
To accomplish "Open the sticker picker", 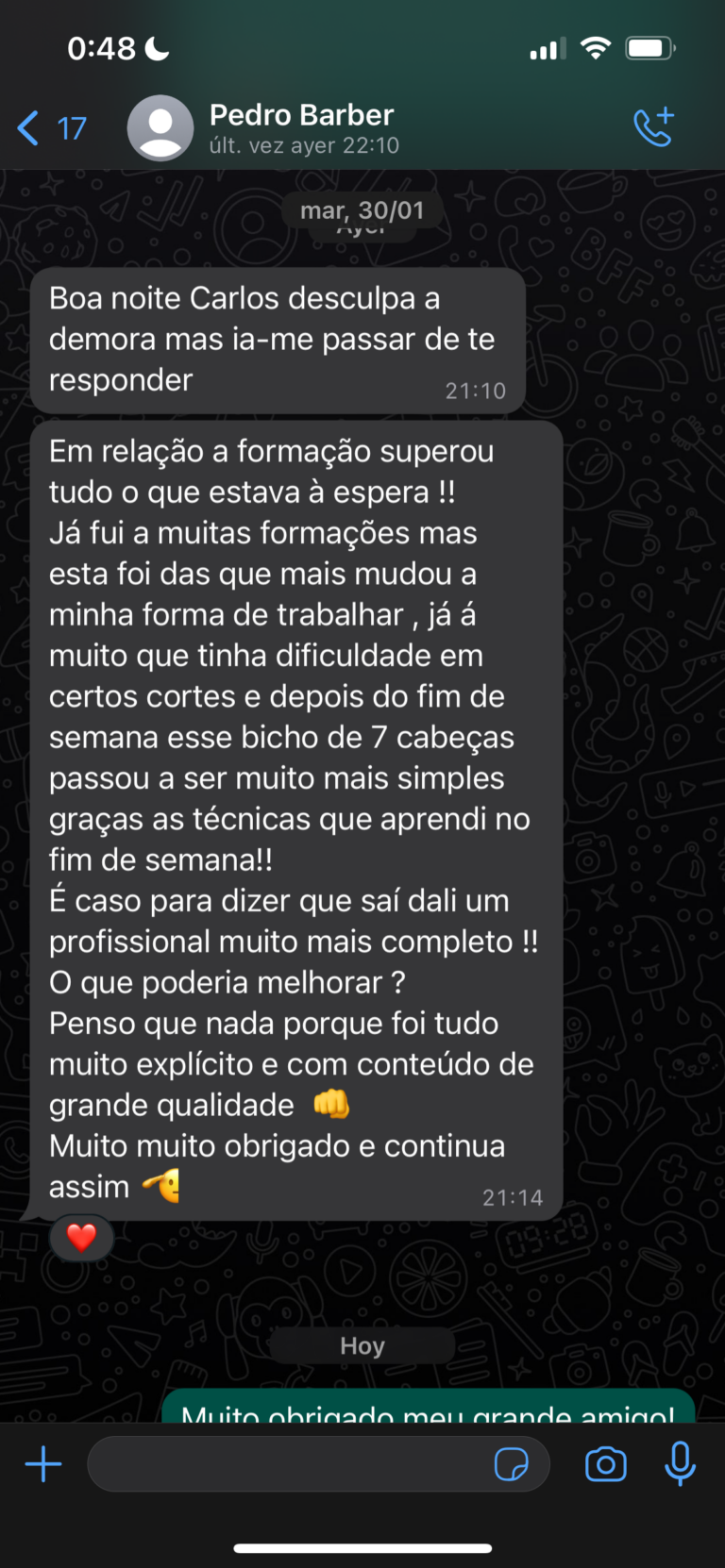I will click(x=511, y=1464).
